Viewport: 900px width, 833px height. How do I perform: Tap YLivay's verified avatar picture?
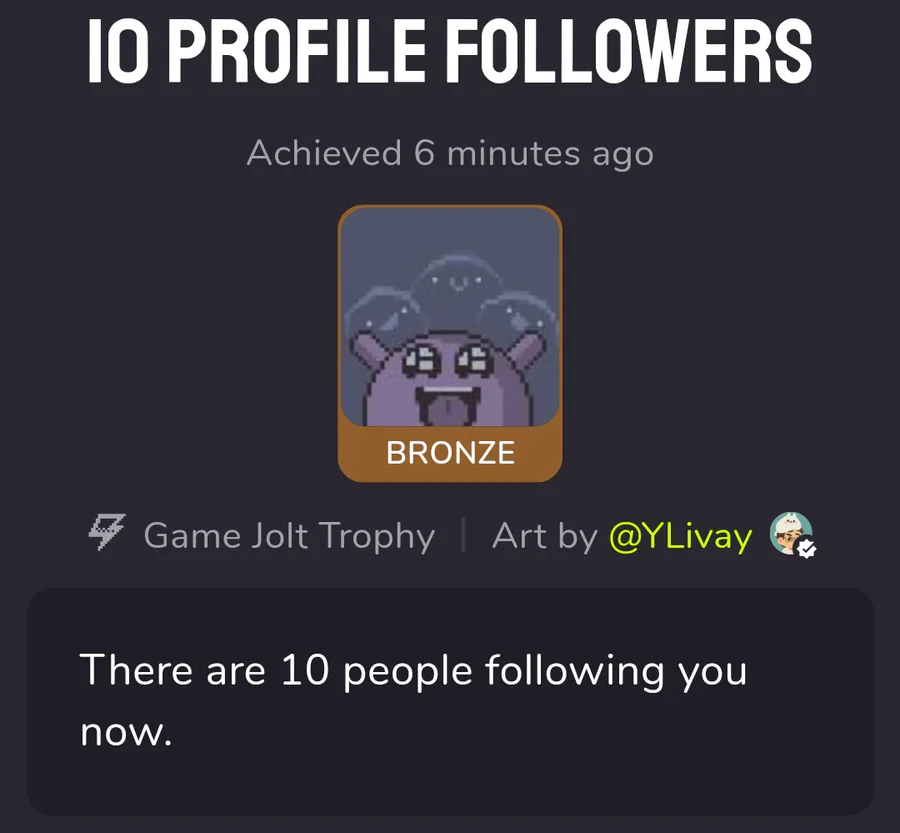tap(790, 534)
